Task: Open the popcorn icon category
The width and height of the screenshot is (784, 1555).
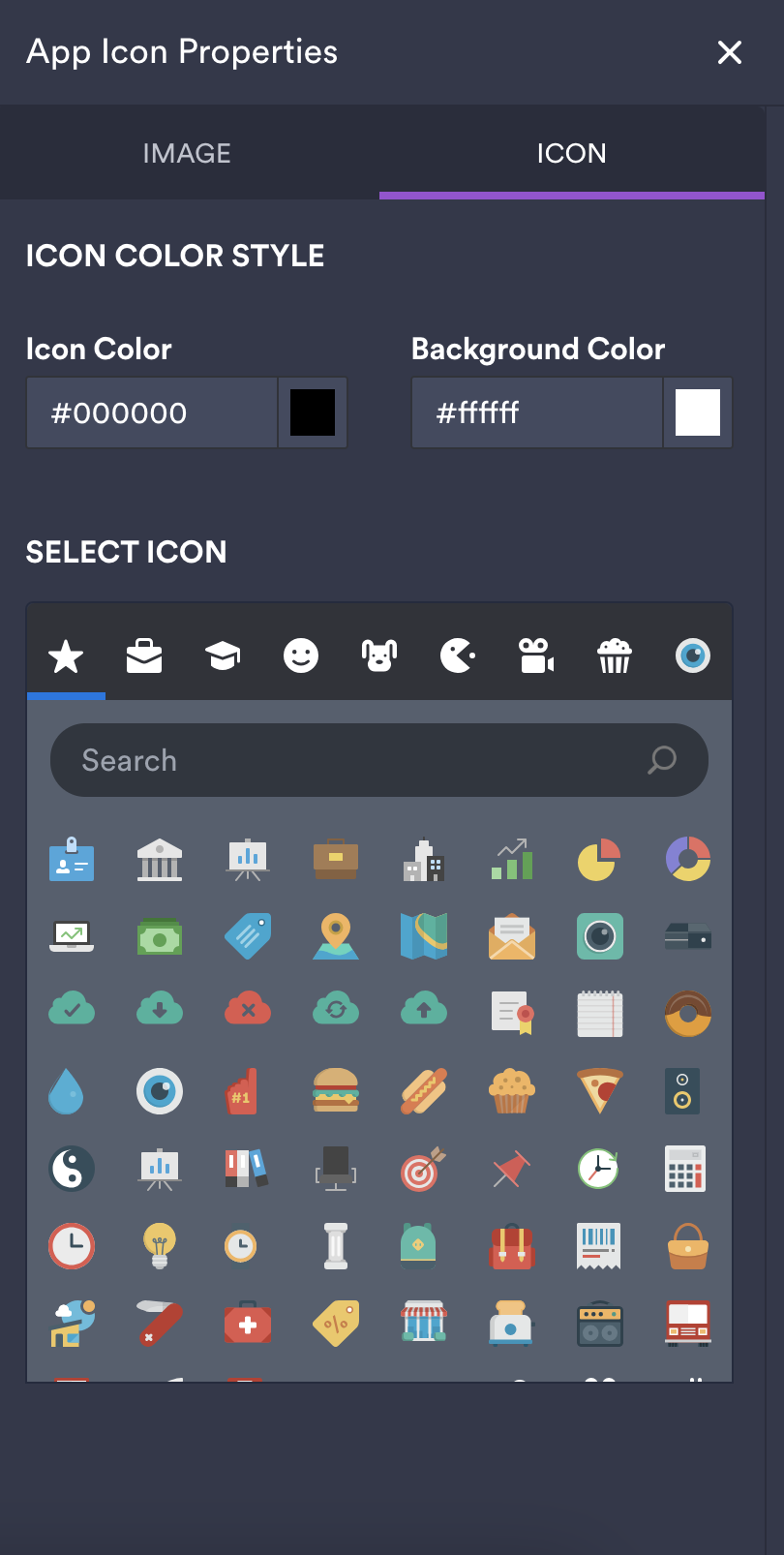Action: coord(615,656)
